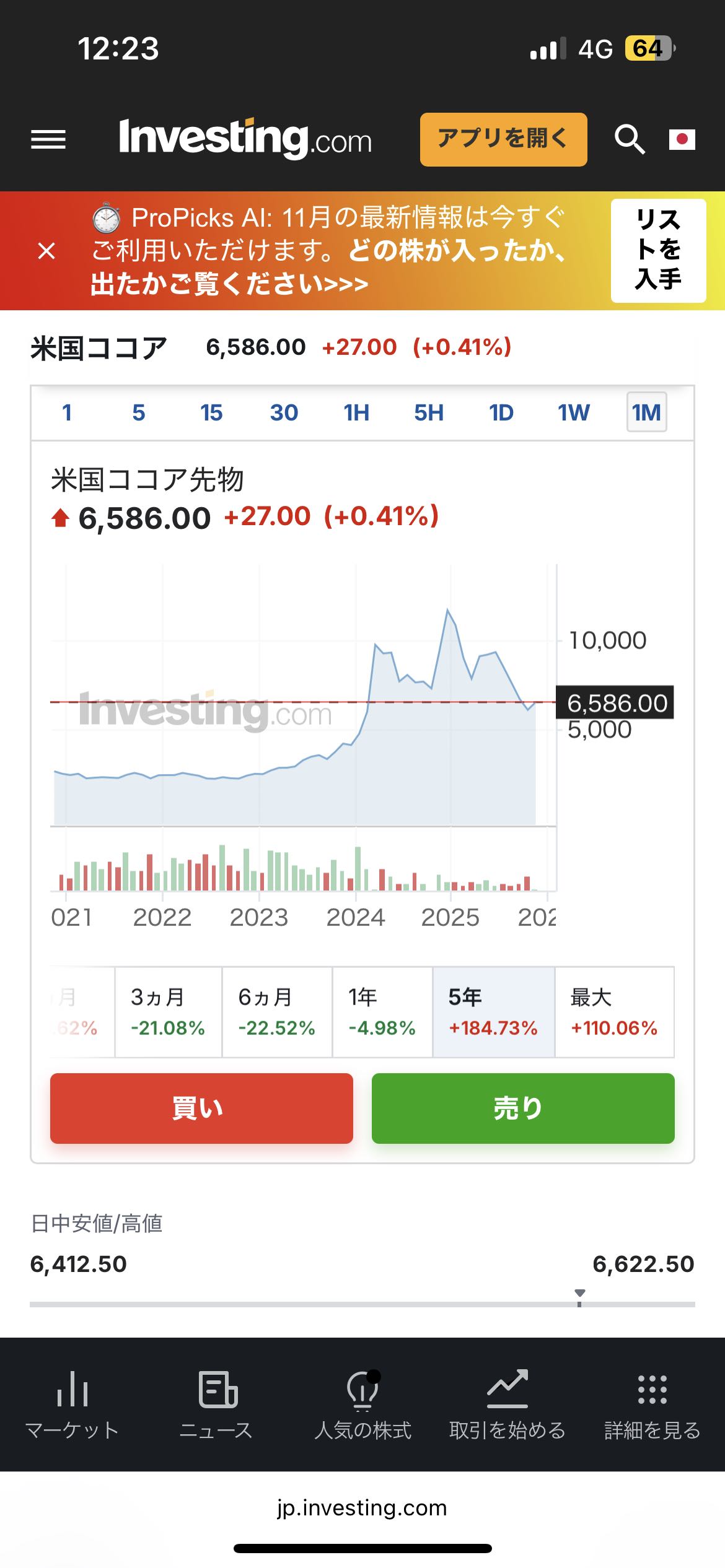Tap the green 売り button
Viewport: 725px width, 1568px height.
click(523, 1108)
